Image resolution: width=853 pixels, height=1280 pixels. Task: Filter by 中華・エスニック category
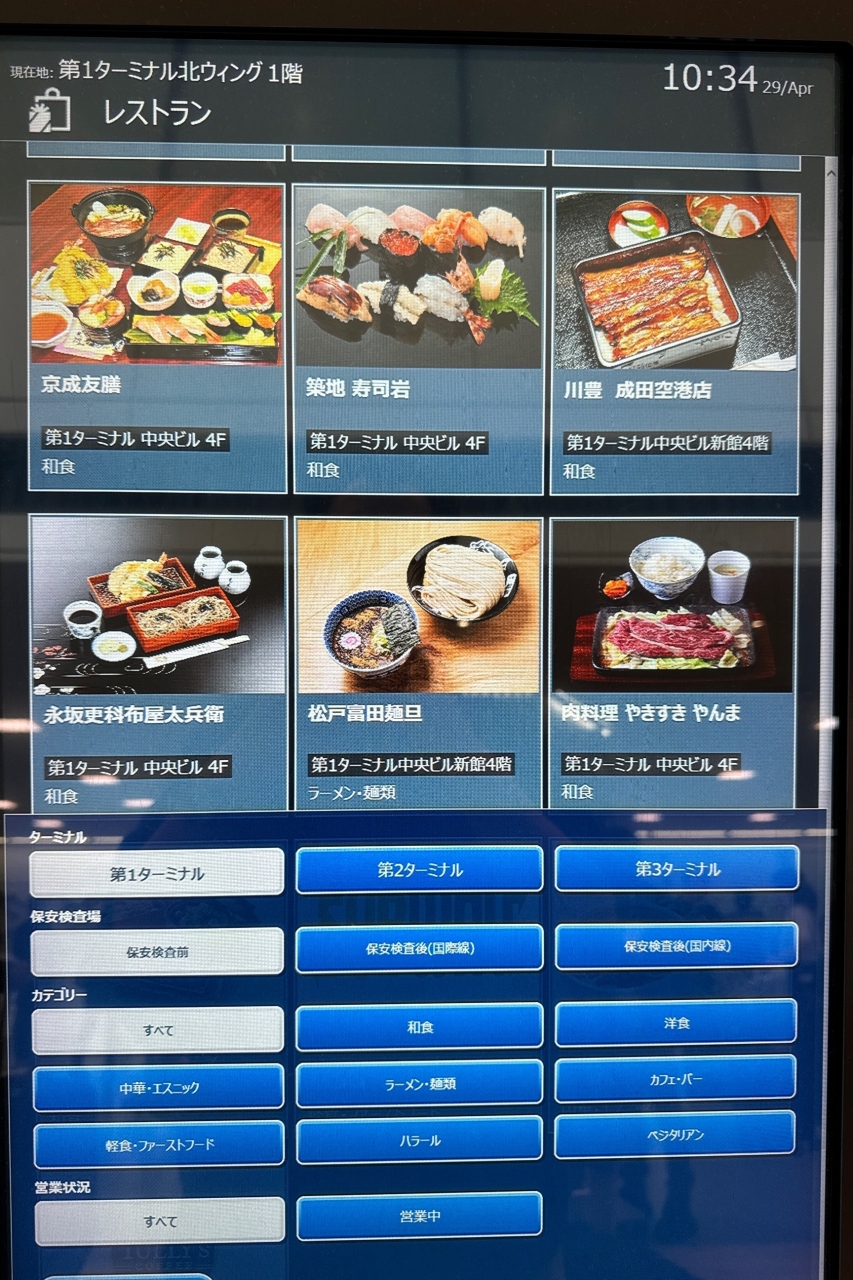tap(158, 1088)
